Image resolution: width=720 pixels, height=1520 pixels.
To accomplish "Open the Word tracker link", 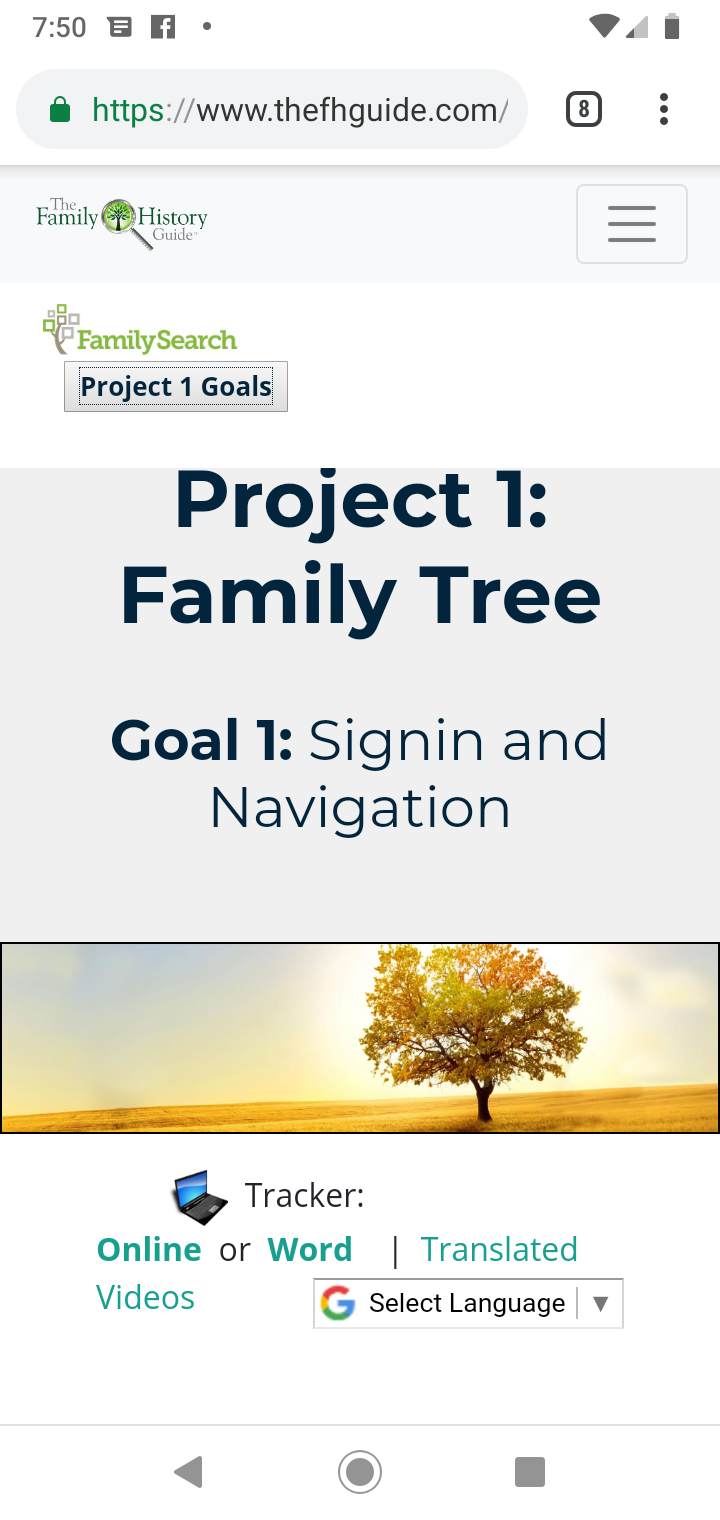I will tap(310, 1249).
